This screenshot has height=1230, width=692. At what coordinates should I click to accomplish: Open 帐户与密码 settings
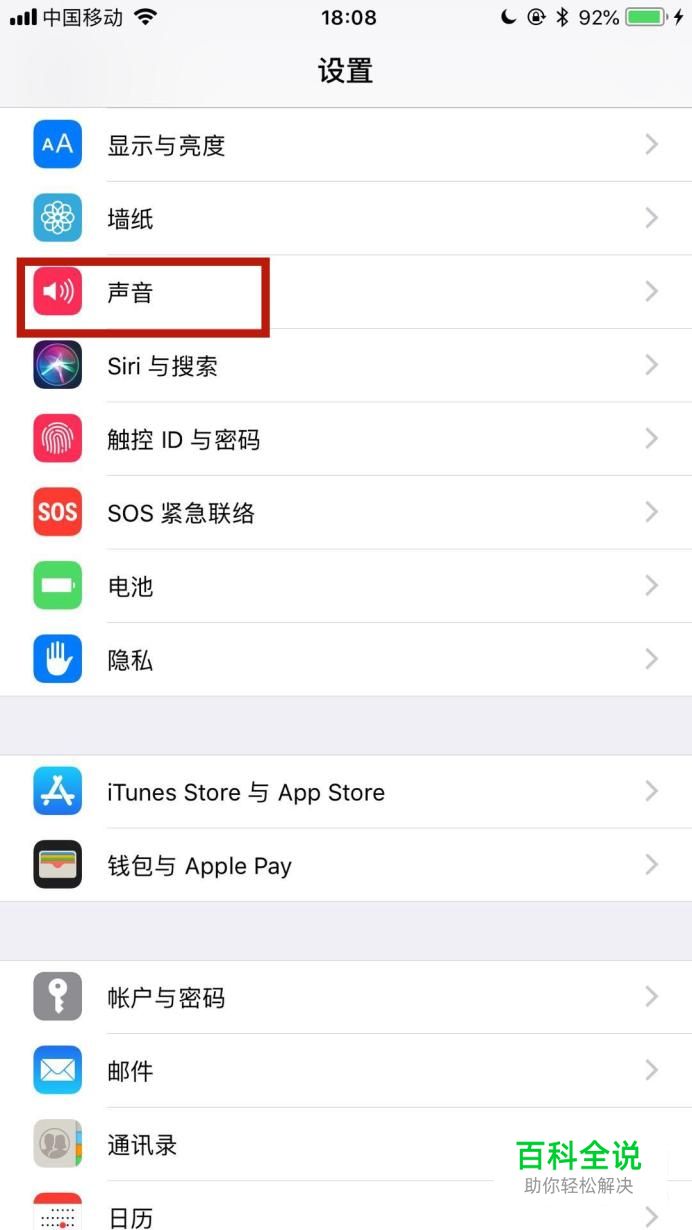point(346,997)
